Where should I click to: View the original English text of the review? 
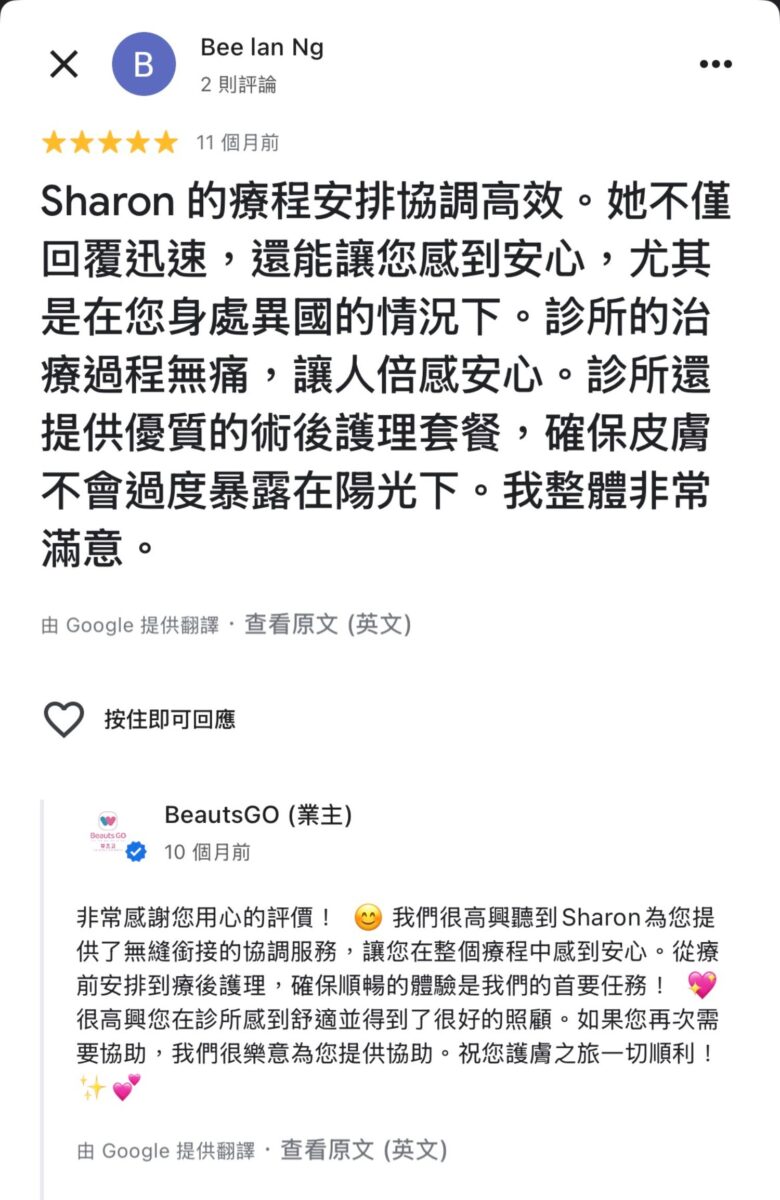[328, 625]
